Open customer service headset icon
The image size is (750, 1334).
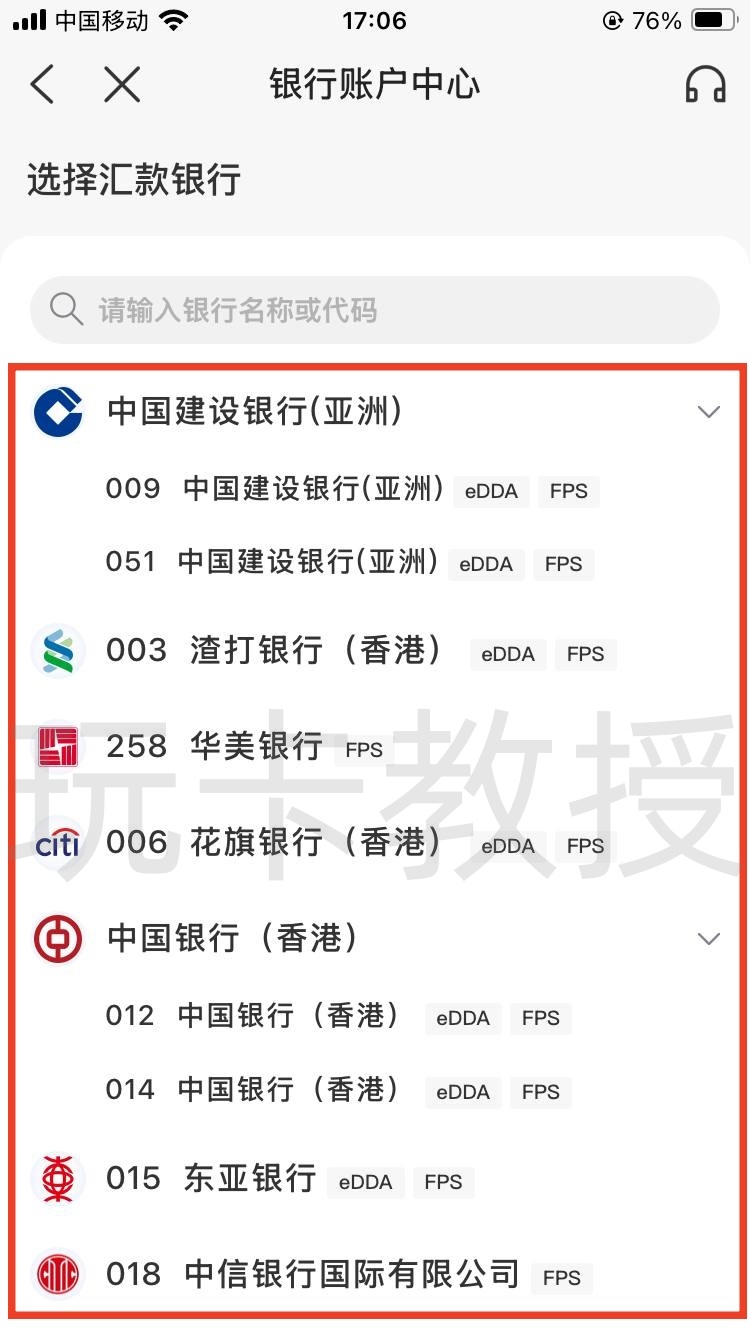point(705,85)
